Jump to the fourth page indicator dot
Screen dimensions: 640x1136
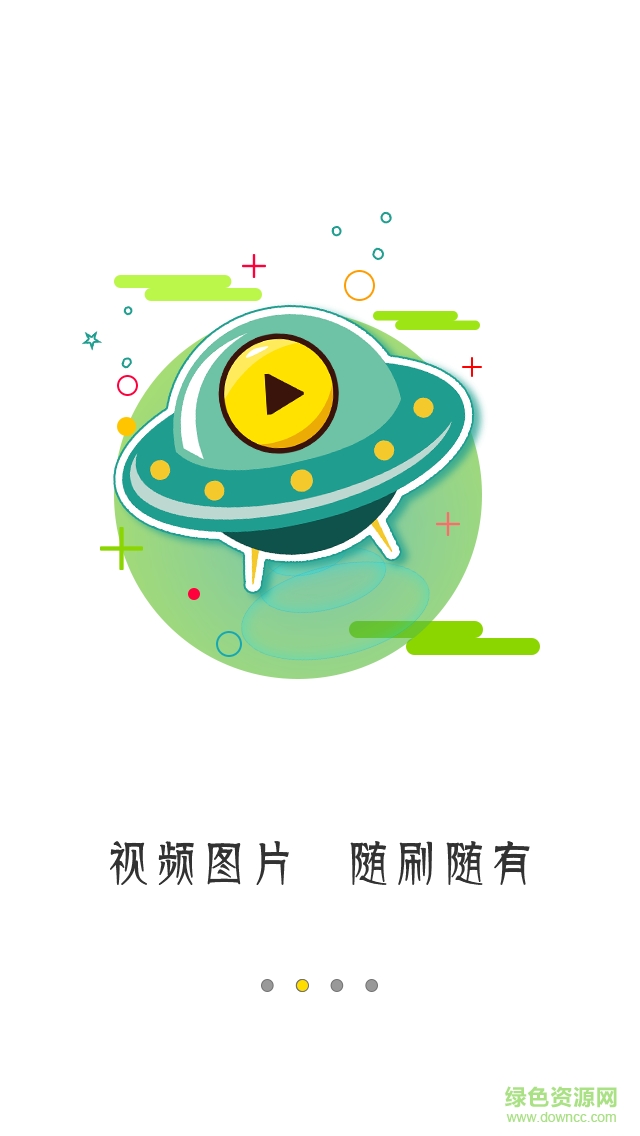click(x=372, y=985)
